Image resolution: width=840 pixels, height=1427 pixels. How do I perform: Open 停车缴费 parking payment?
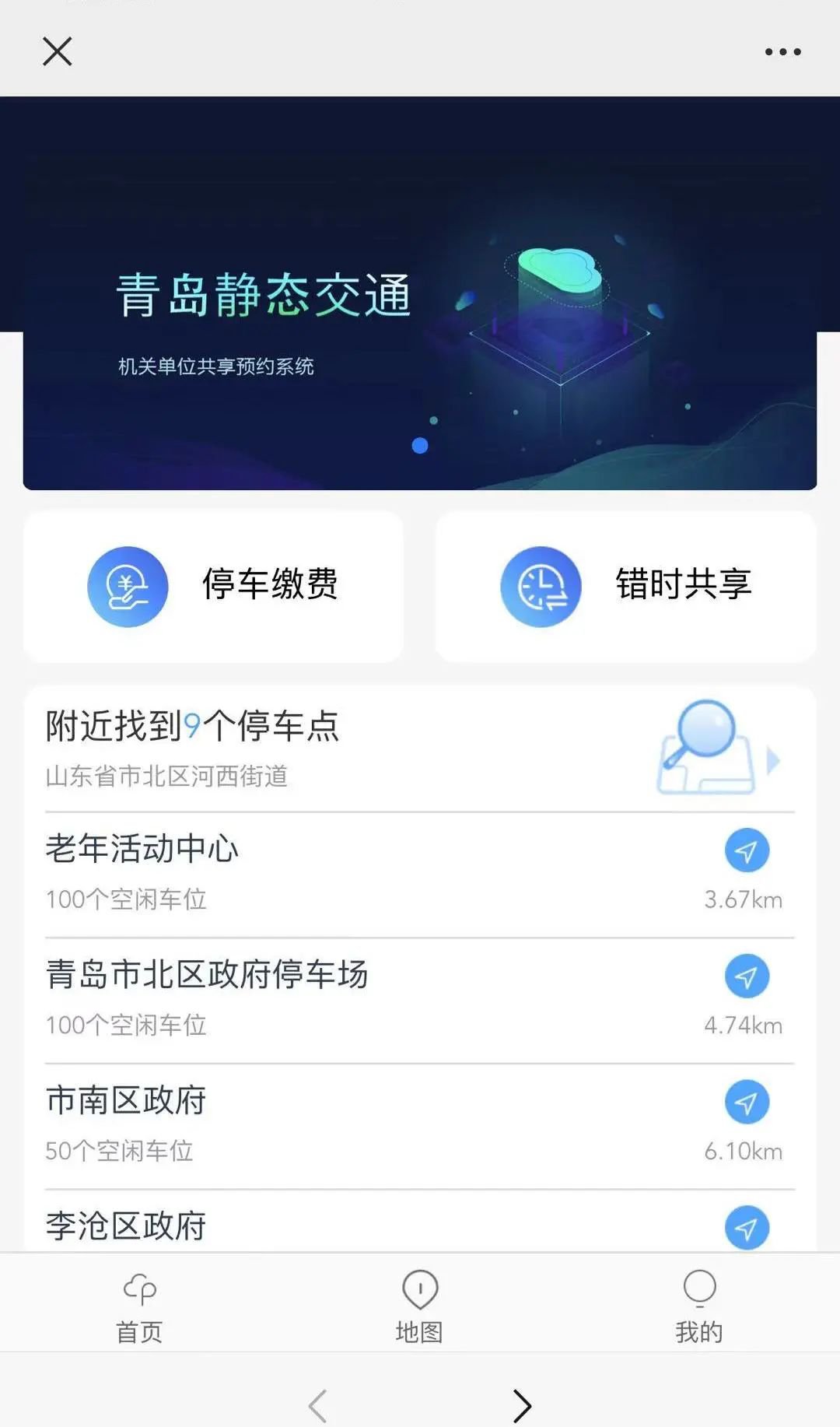point(214,586)
